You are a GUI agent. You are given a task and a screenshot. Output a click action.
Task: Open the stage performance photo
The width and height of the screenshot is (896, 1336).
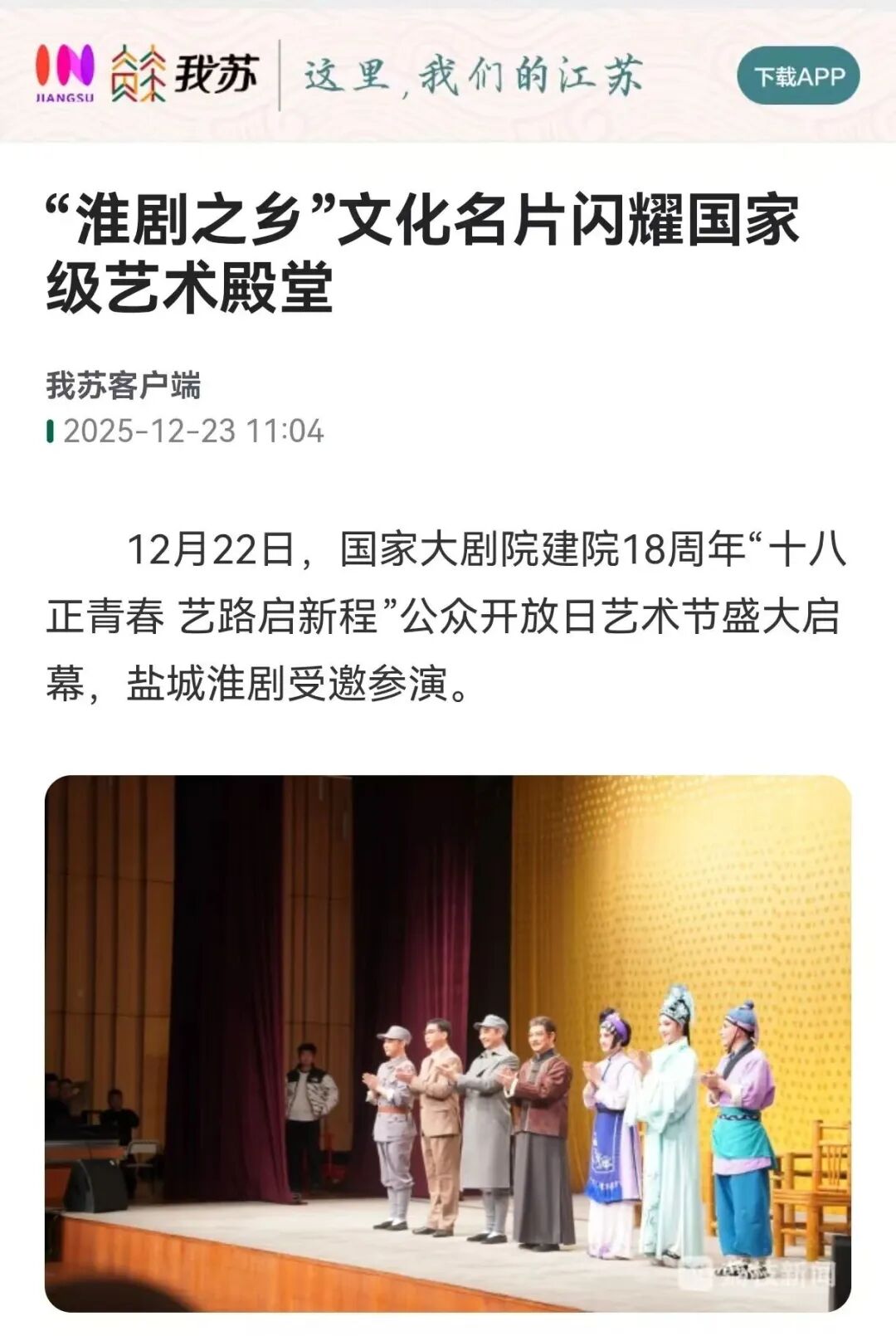pos(448,1041)
